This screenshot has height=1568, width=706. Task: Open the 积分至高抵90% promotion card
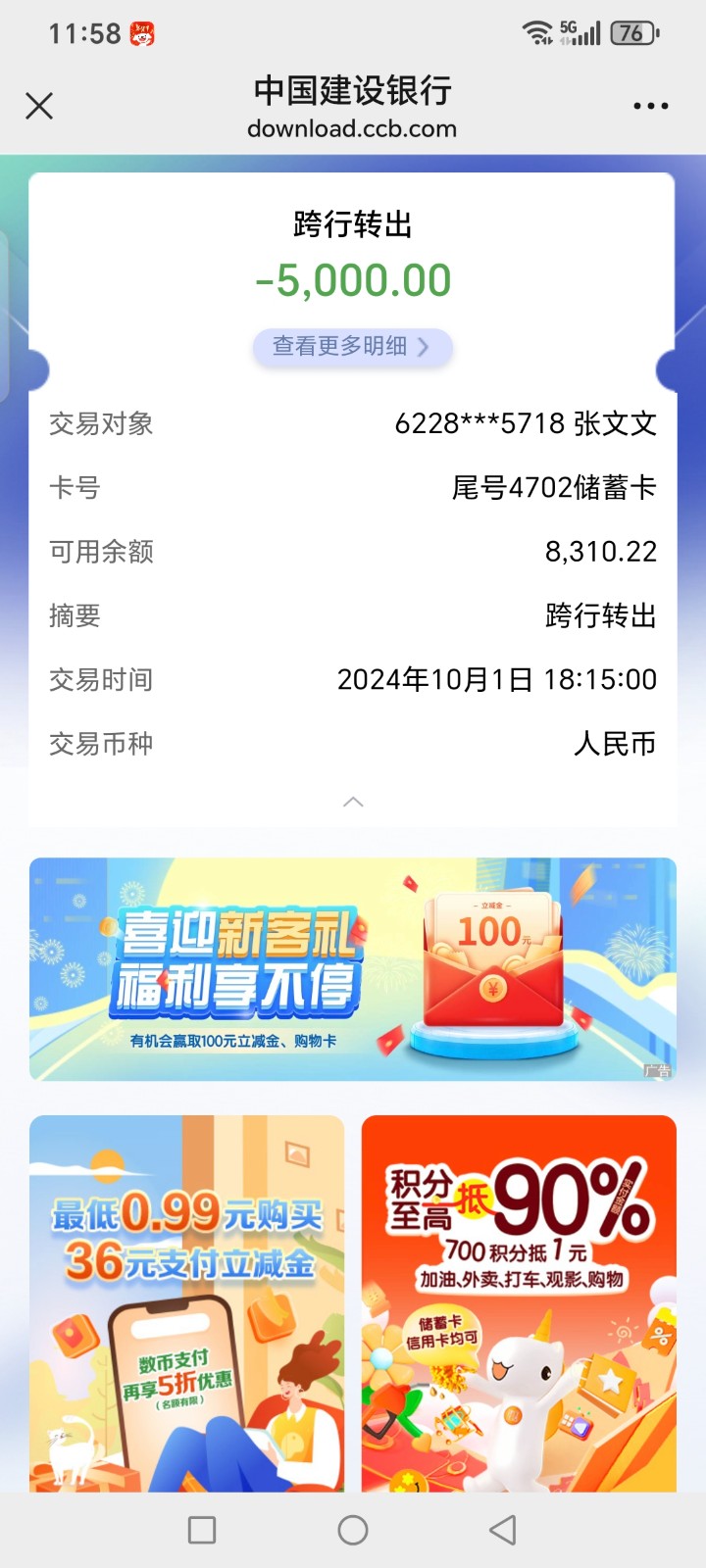point(519,1303)
